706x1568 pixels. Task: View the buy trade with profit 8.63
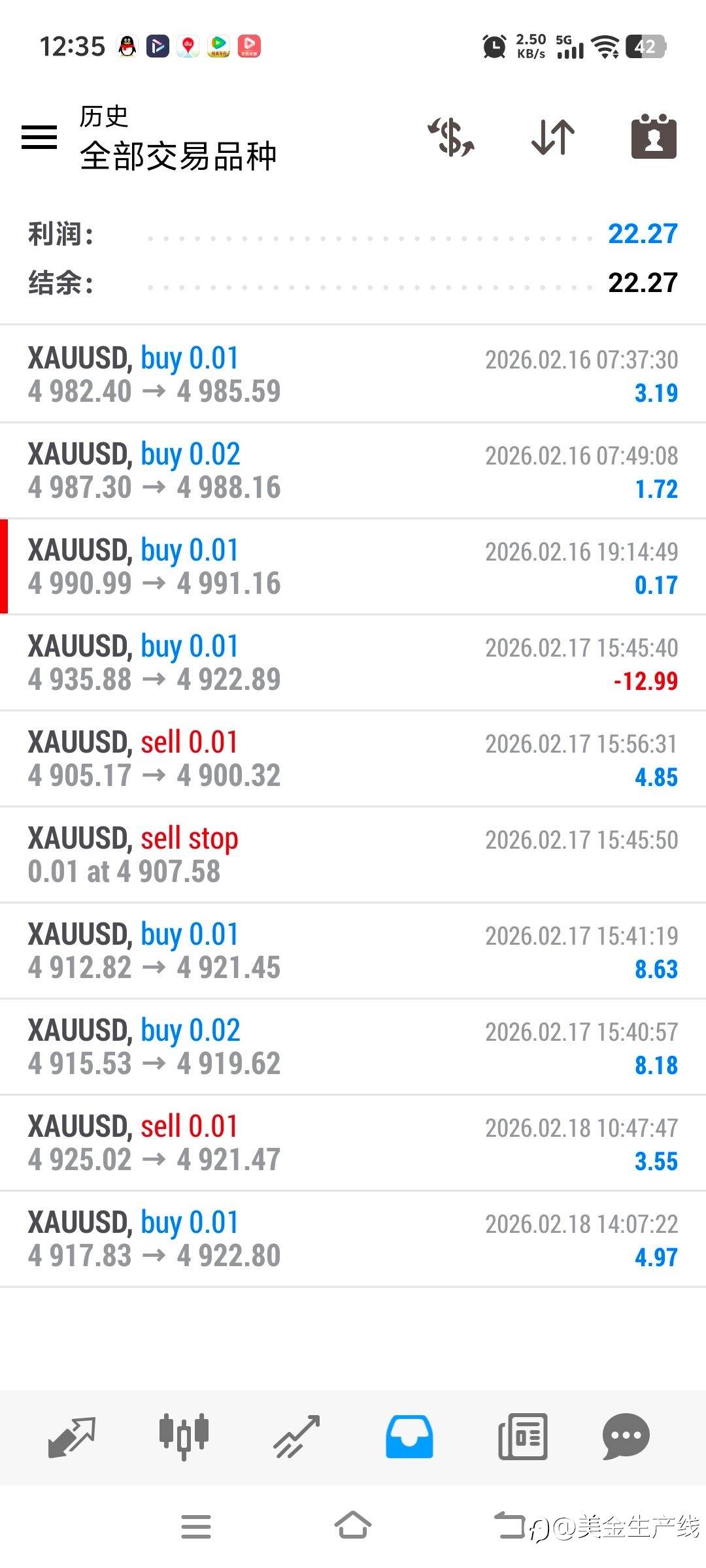[353, 951]
